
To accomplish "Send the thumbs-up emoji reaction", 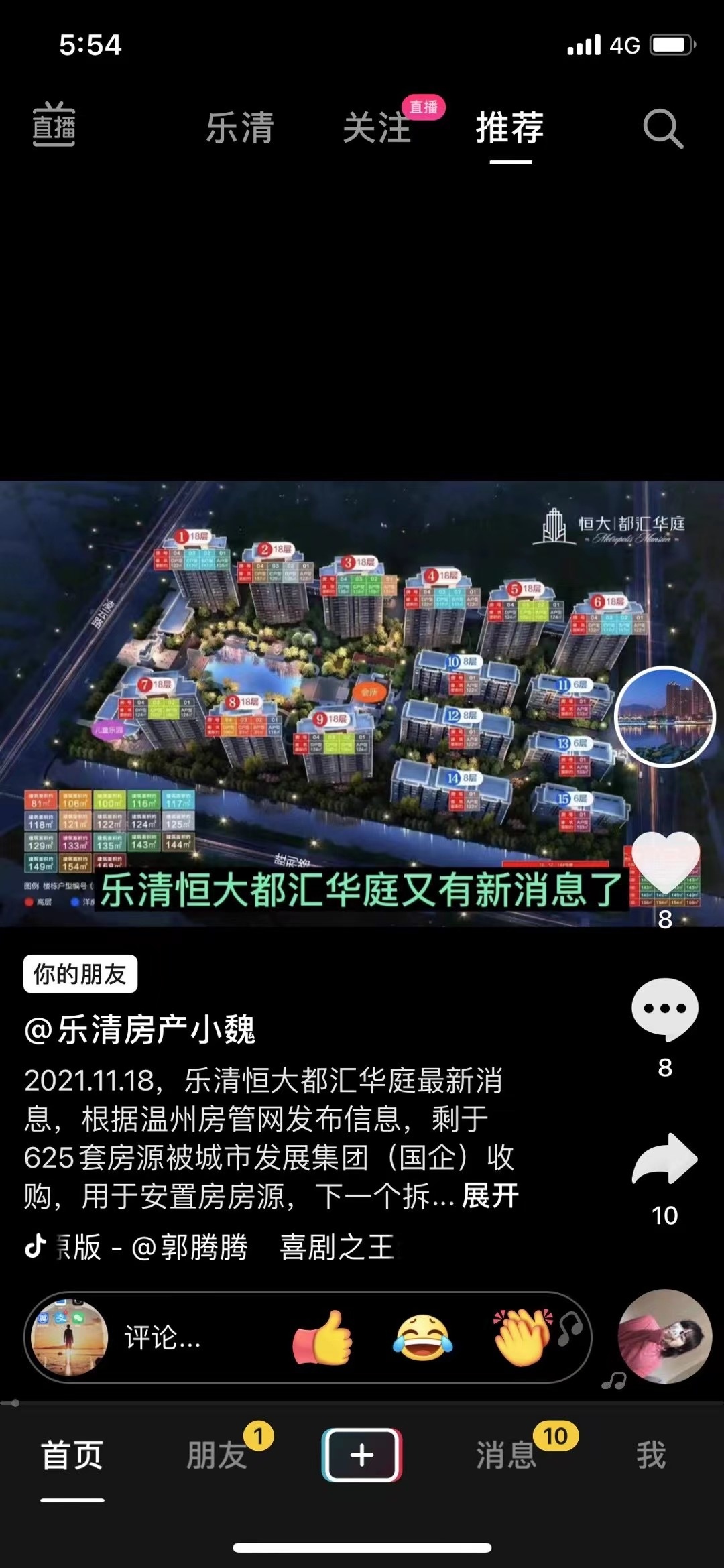I will coord(322,1338).
